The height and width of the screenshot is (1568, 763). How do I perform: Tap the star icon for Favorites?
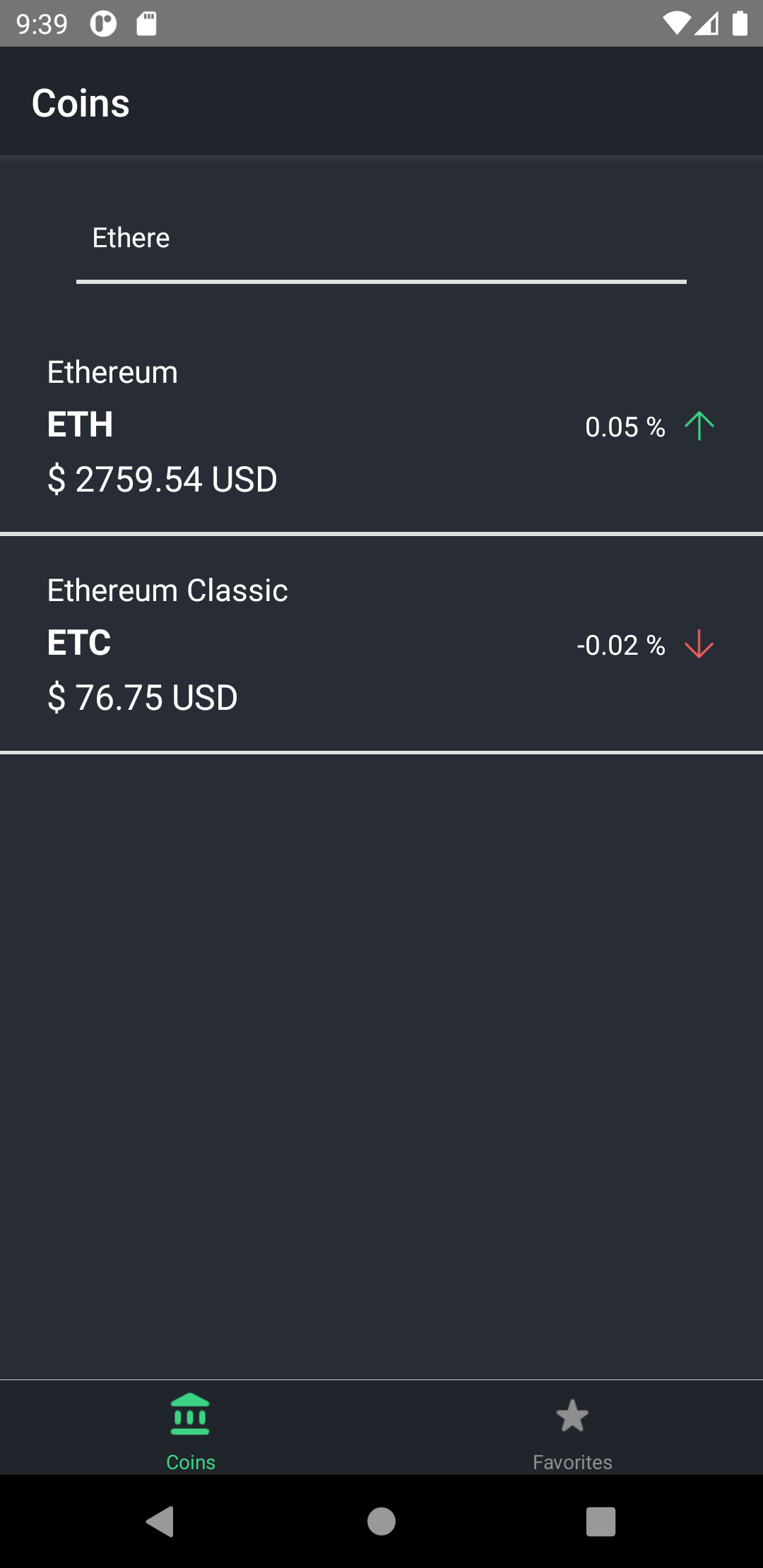(x=572, y=1416)
